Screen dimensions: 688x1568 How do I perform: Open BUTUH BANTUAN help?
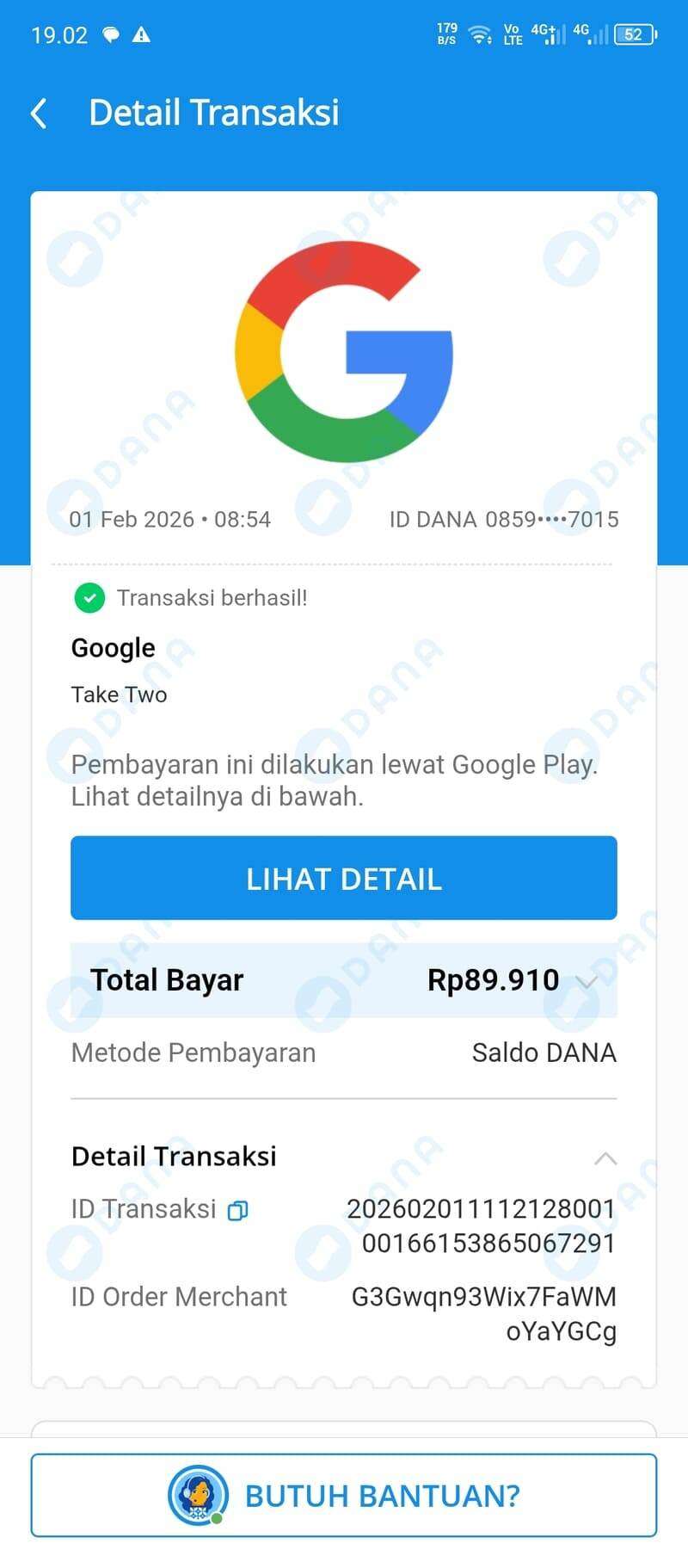click(x=344, y=1496)
